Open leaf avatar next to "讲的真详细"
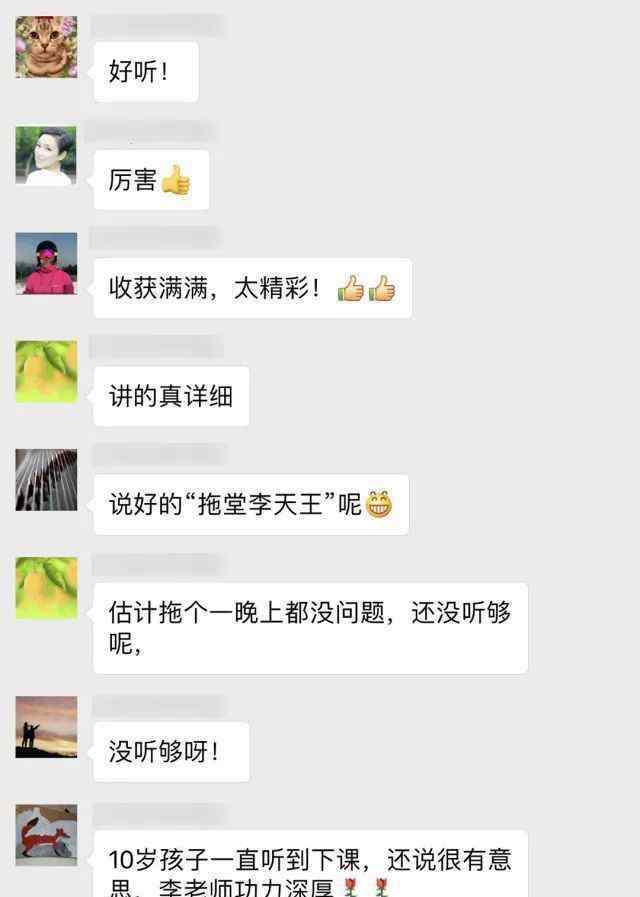Viewport: 640px width, 897px height. pyautogui.click(x=46, y=372)
